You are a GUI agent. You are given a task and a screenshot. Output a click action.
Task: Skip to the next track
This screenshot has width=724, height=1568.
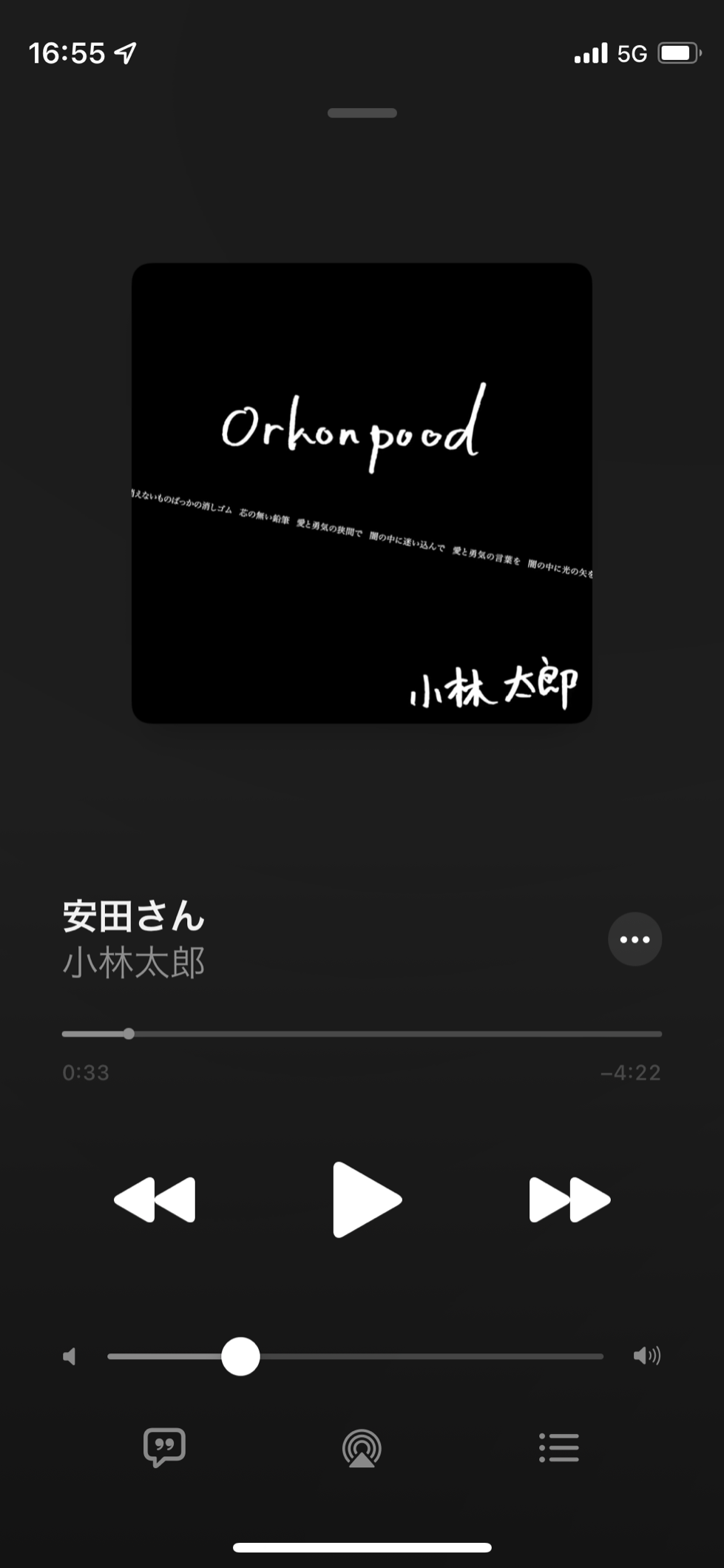pyautogui.click(x=569, y=1199)
